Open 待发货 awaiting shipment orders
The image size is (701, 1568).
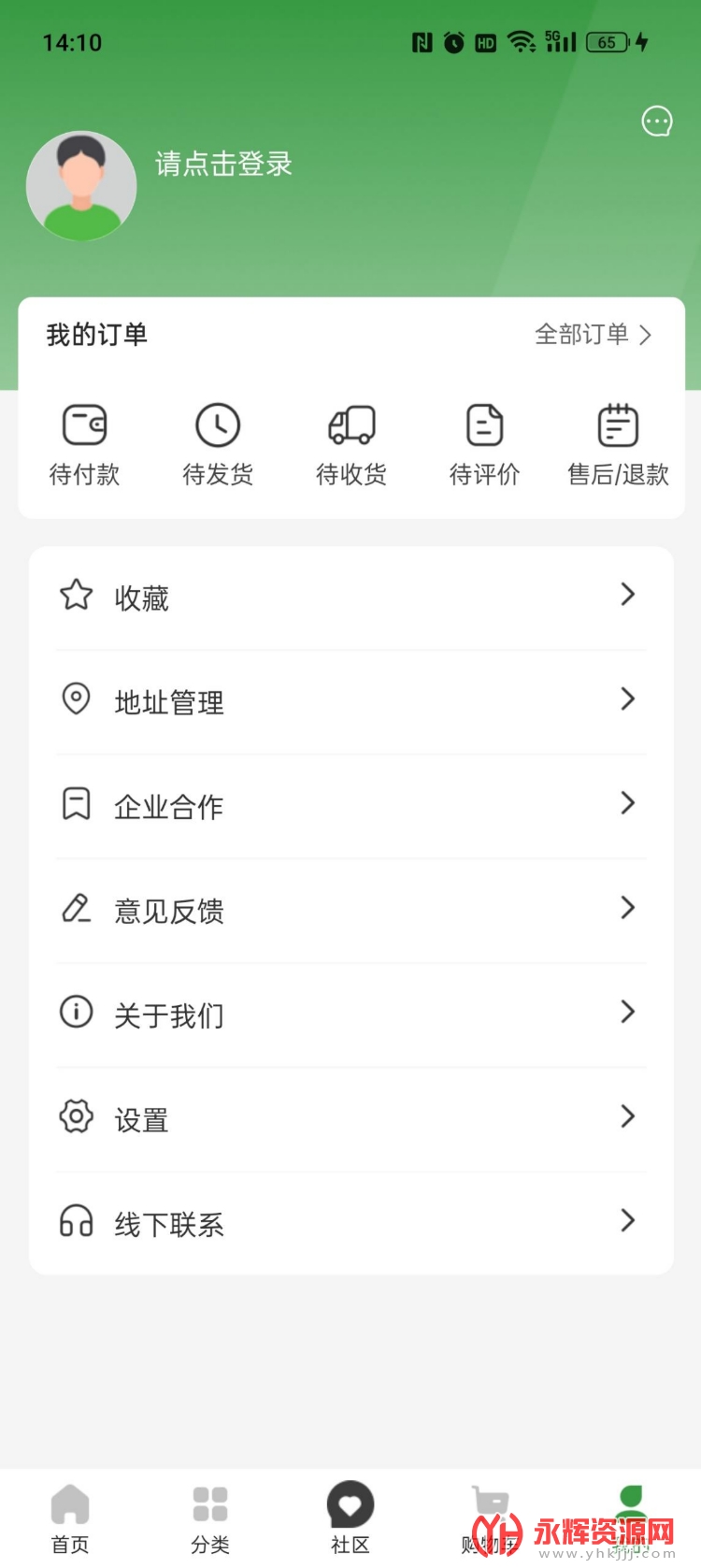218,445
